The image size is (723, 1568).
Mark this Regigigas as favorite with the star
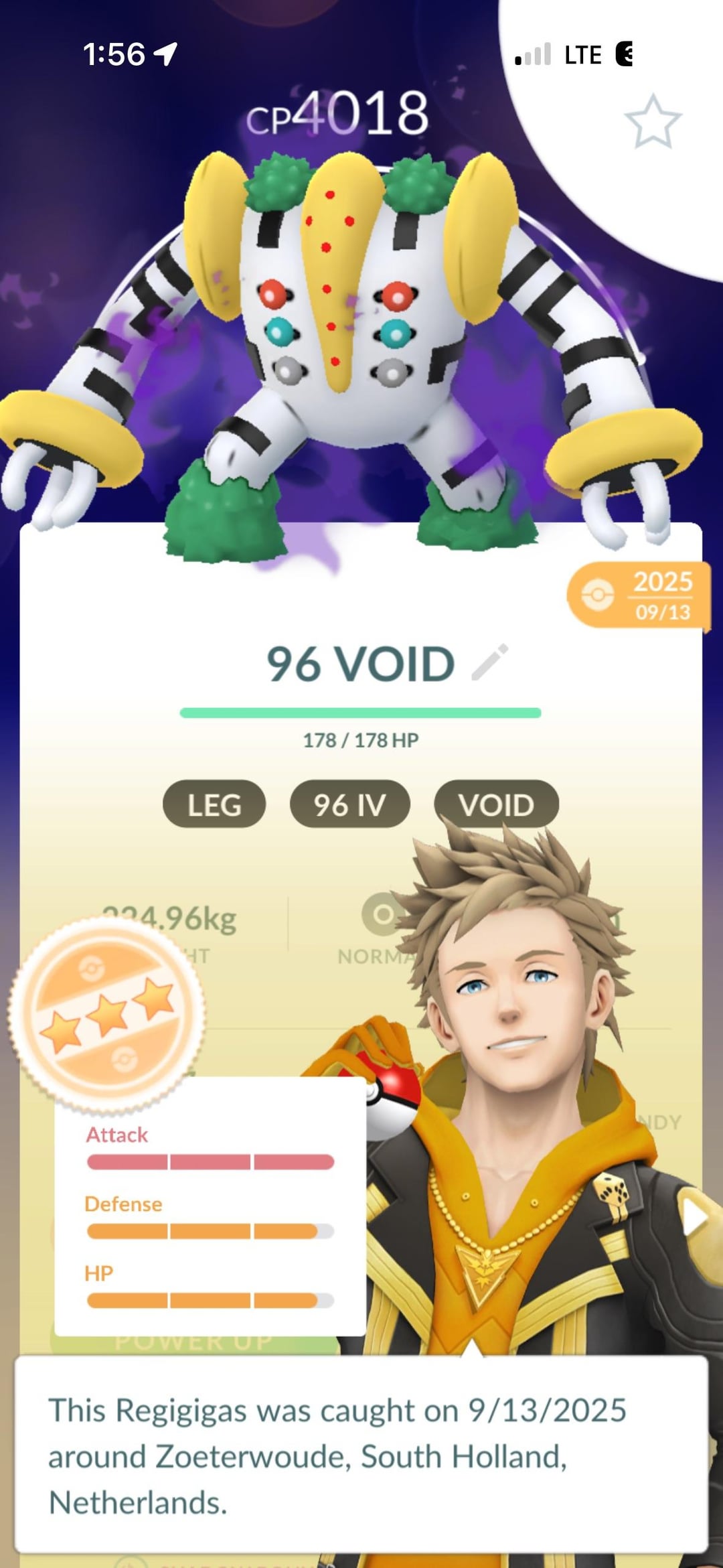[x=652, y=122]
